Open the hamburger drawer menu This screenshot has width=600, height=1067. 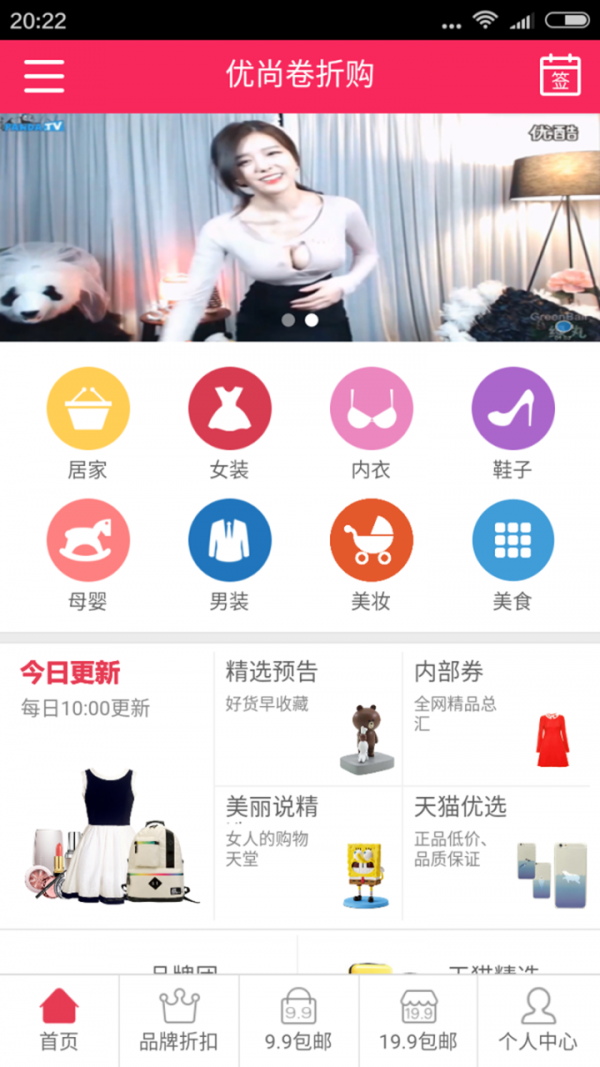(x=44, y=76)
